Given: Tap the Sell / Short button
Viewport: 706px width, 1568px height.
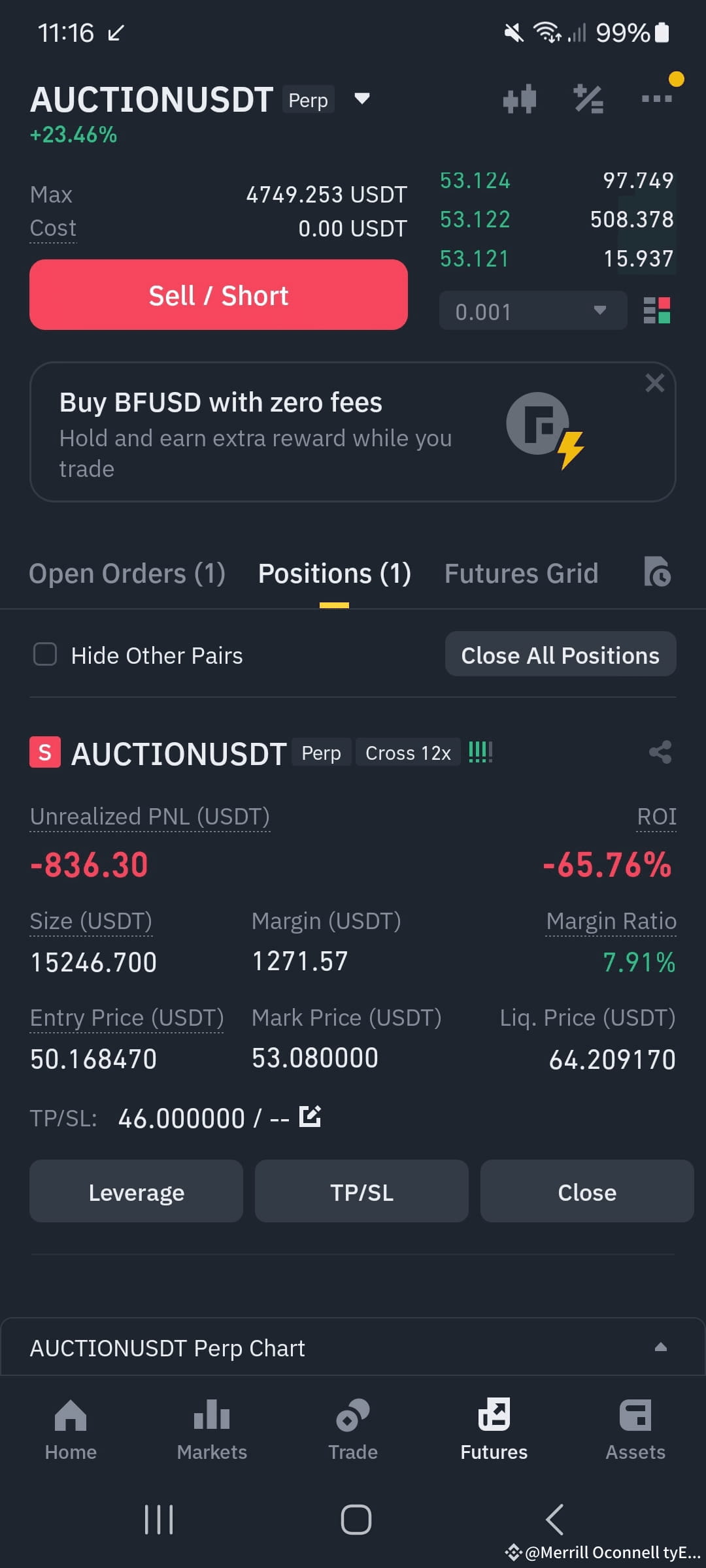Looking at the screenshot, I should tap(218, 295).
